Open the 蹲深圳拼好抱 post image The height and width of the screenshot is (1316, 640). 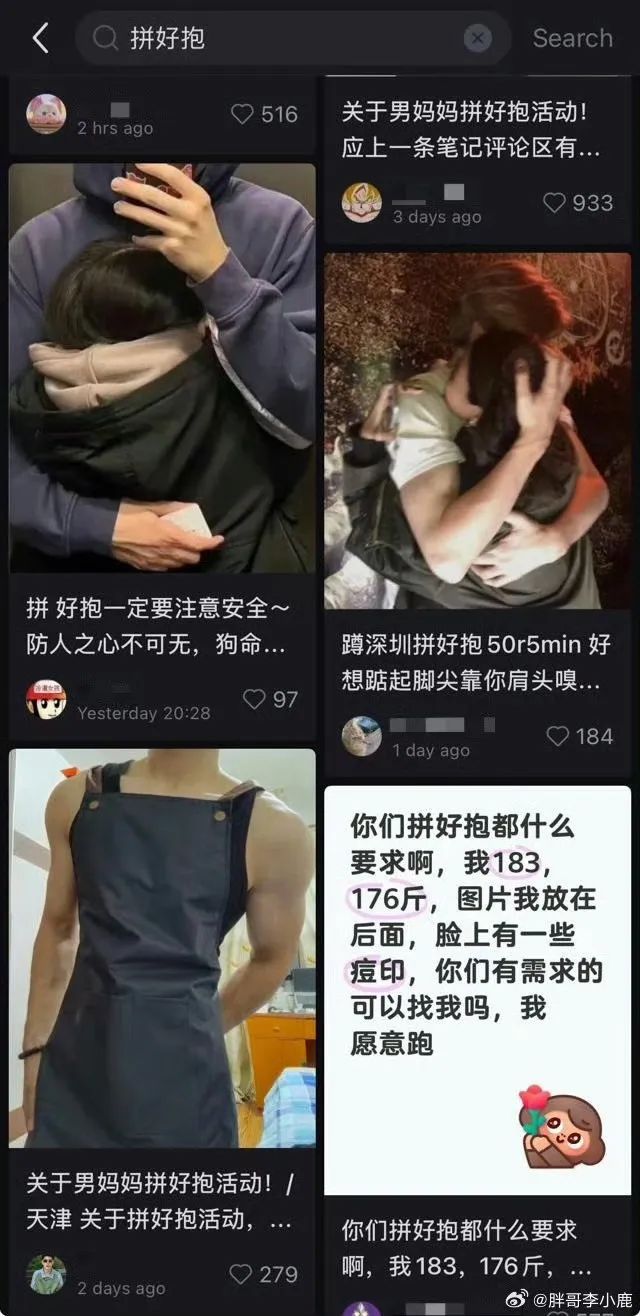click(x=477, y=430)
